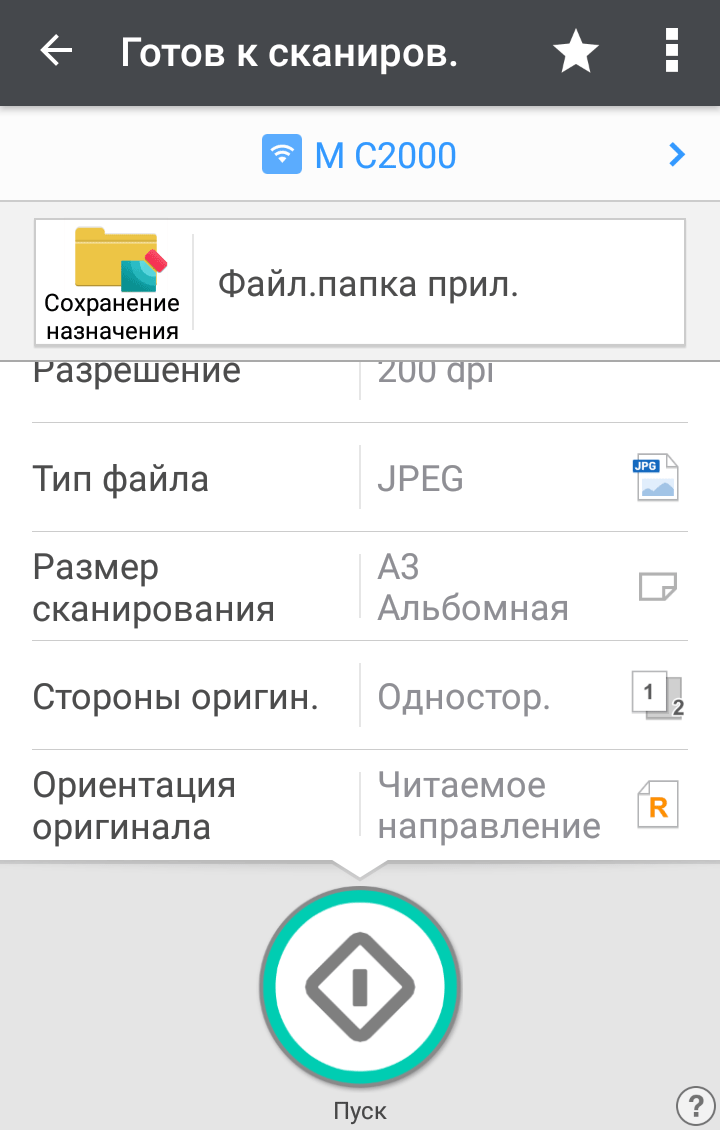Change the save destination folder
The image size is (720, 1130).
360,283
